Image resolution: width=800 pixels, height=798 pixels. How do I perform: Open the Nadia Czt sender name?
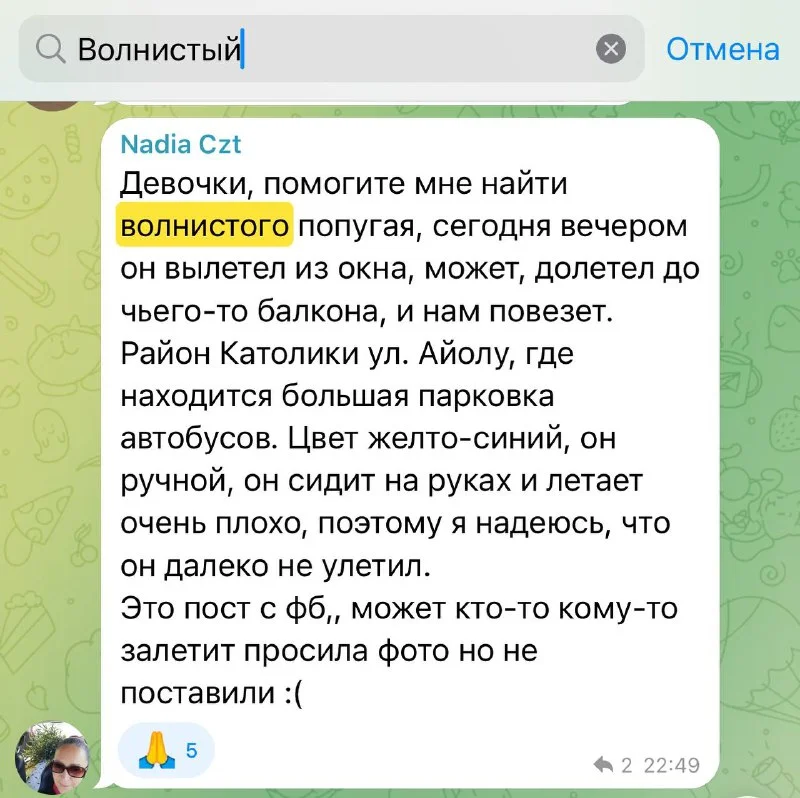click(x=180, y=145)
